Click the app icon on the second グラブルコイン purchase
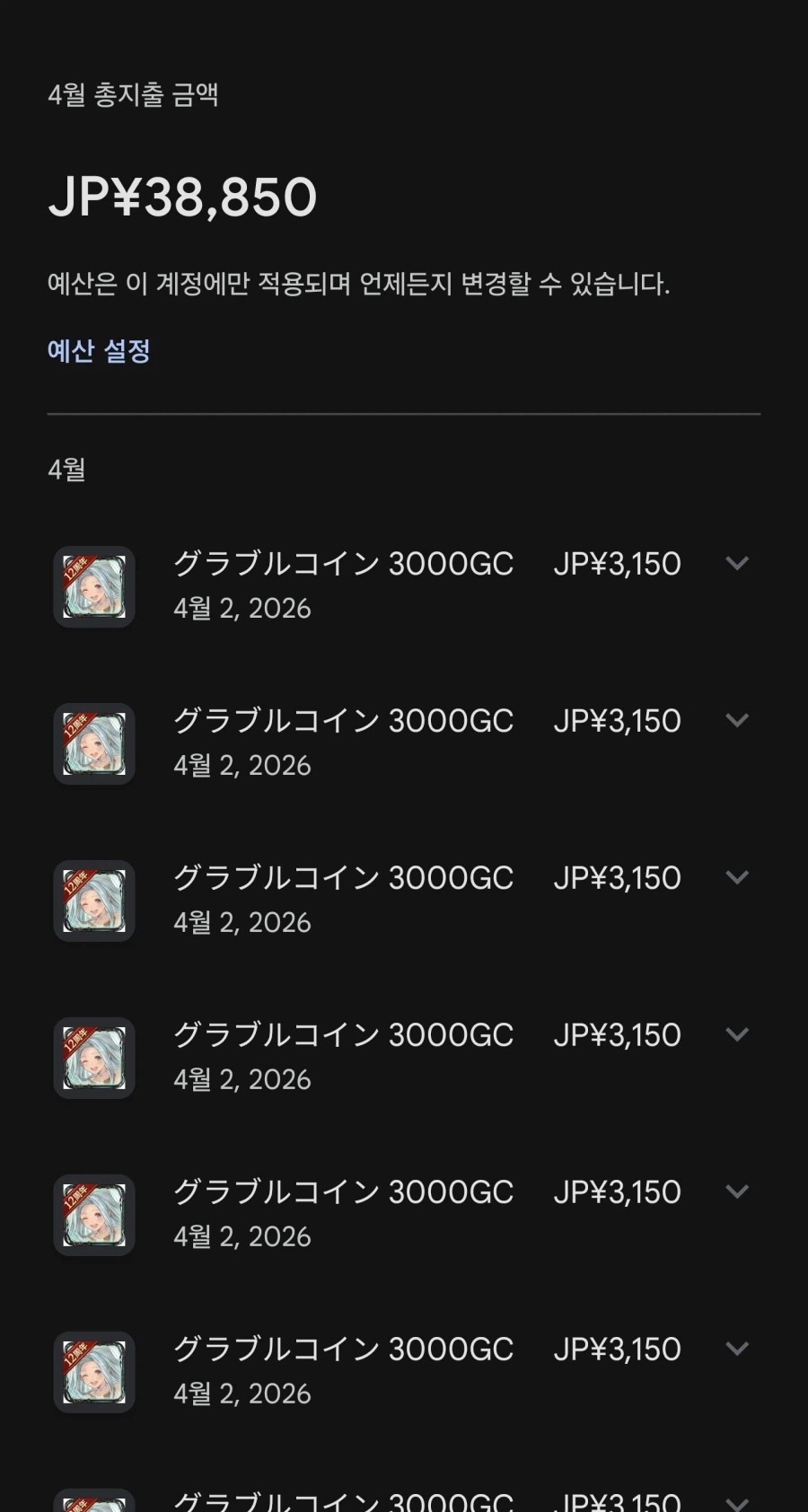The width and height of the screenshot is (808, 1512). coord(93,743)
